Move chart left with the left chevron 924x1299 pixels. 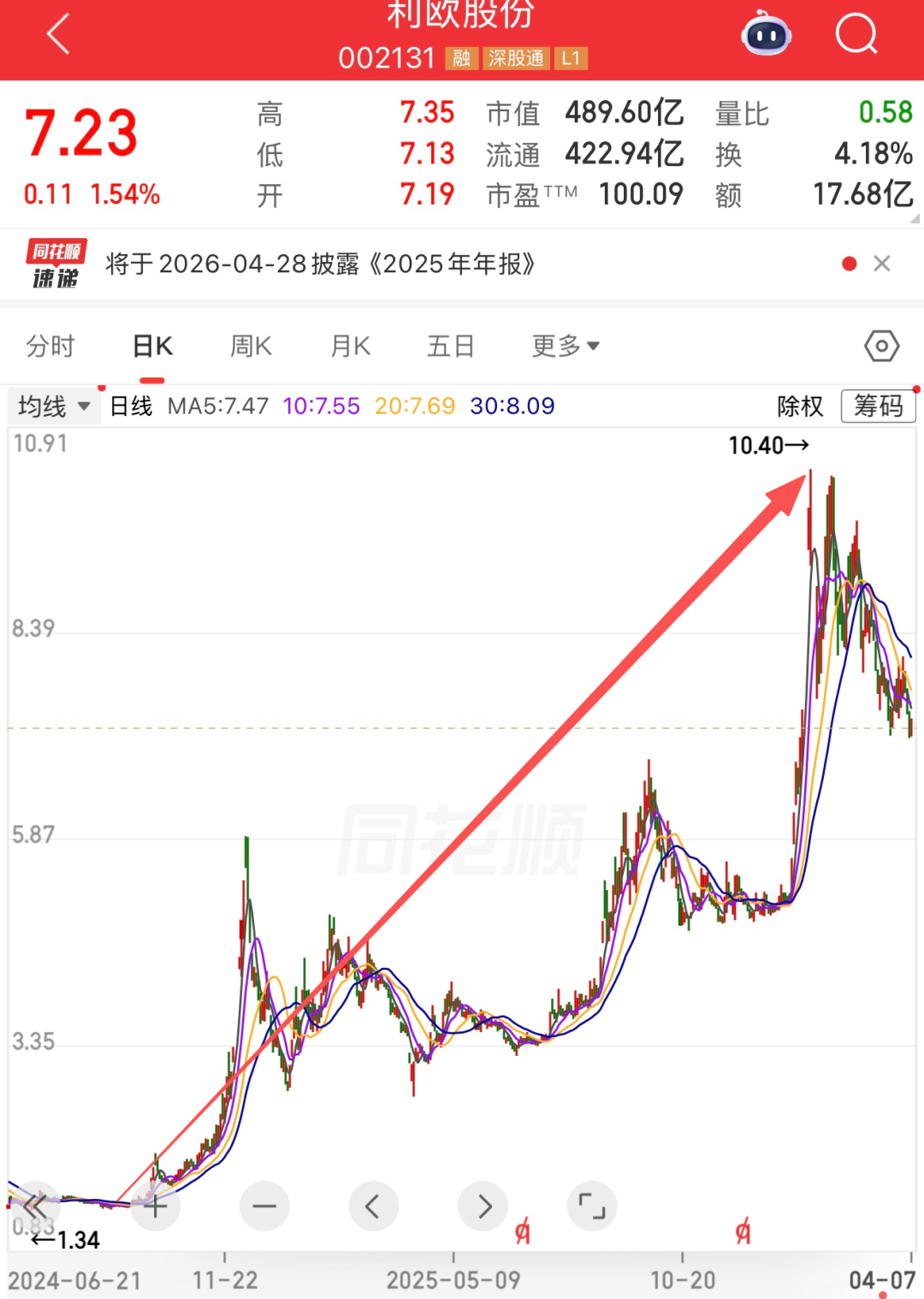373,1207
